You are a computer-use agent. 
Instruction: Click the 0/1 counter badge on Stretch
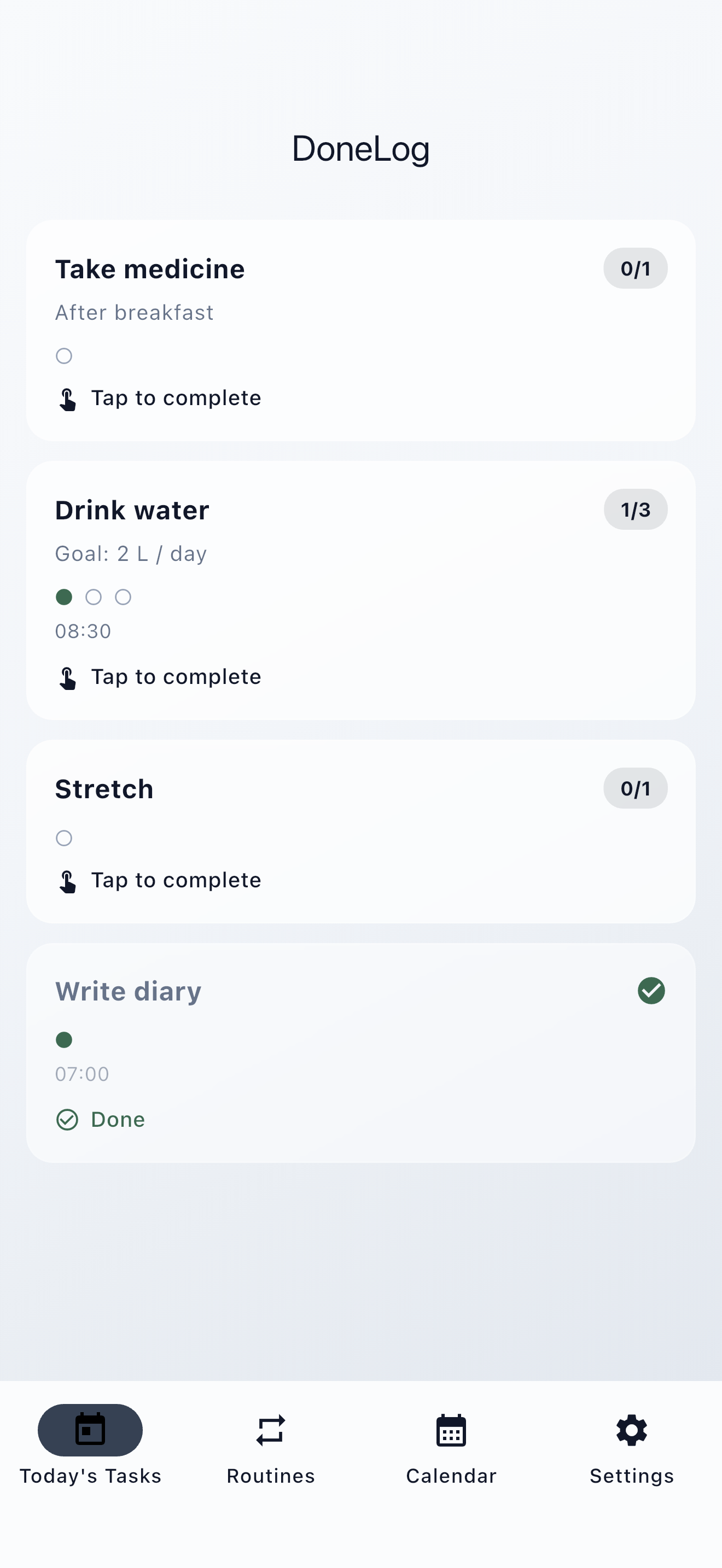pos(635,788)
